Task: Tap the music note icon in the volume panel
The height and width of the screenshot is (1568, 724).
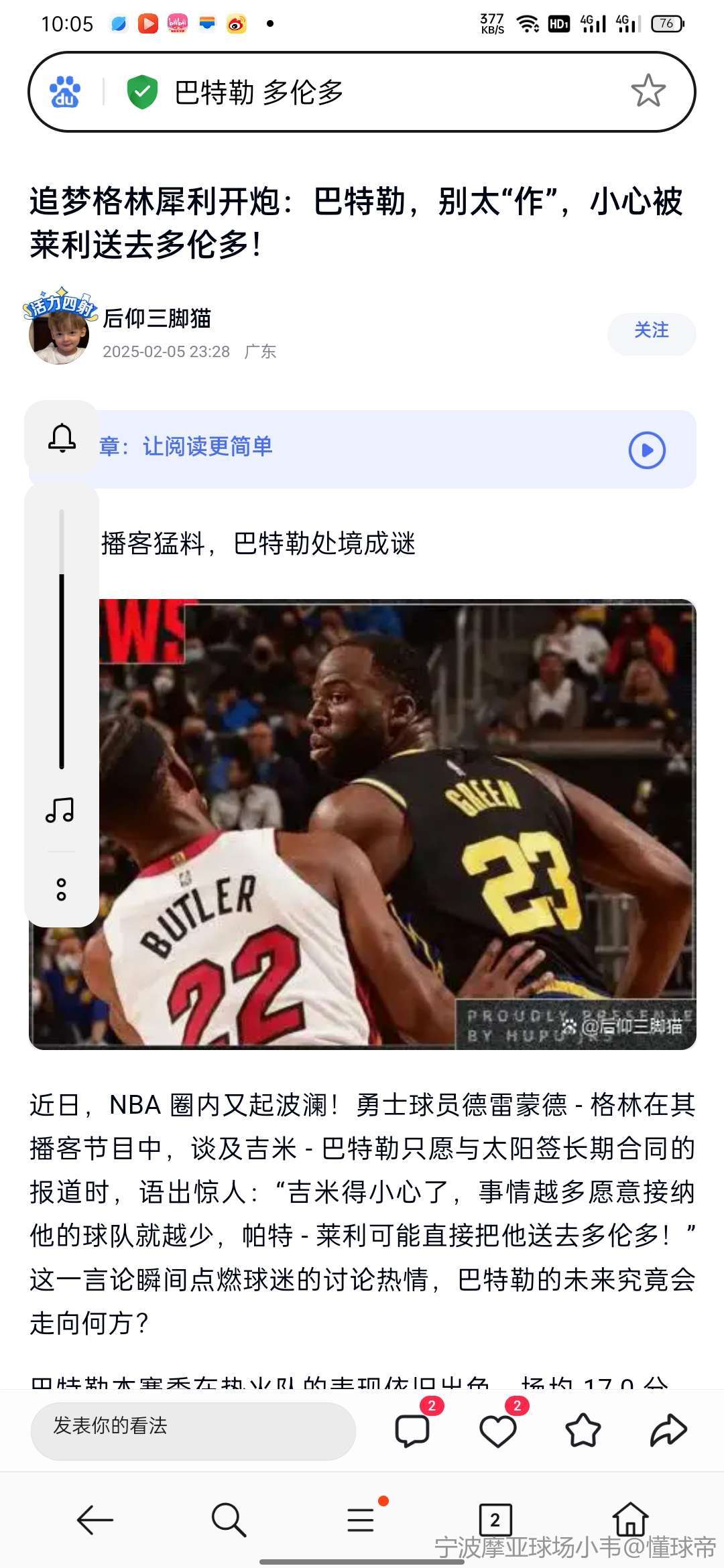Action: [x=60, y=810]
